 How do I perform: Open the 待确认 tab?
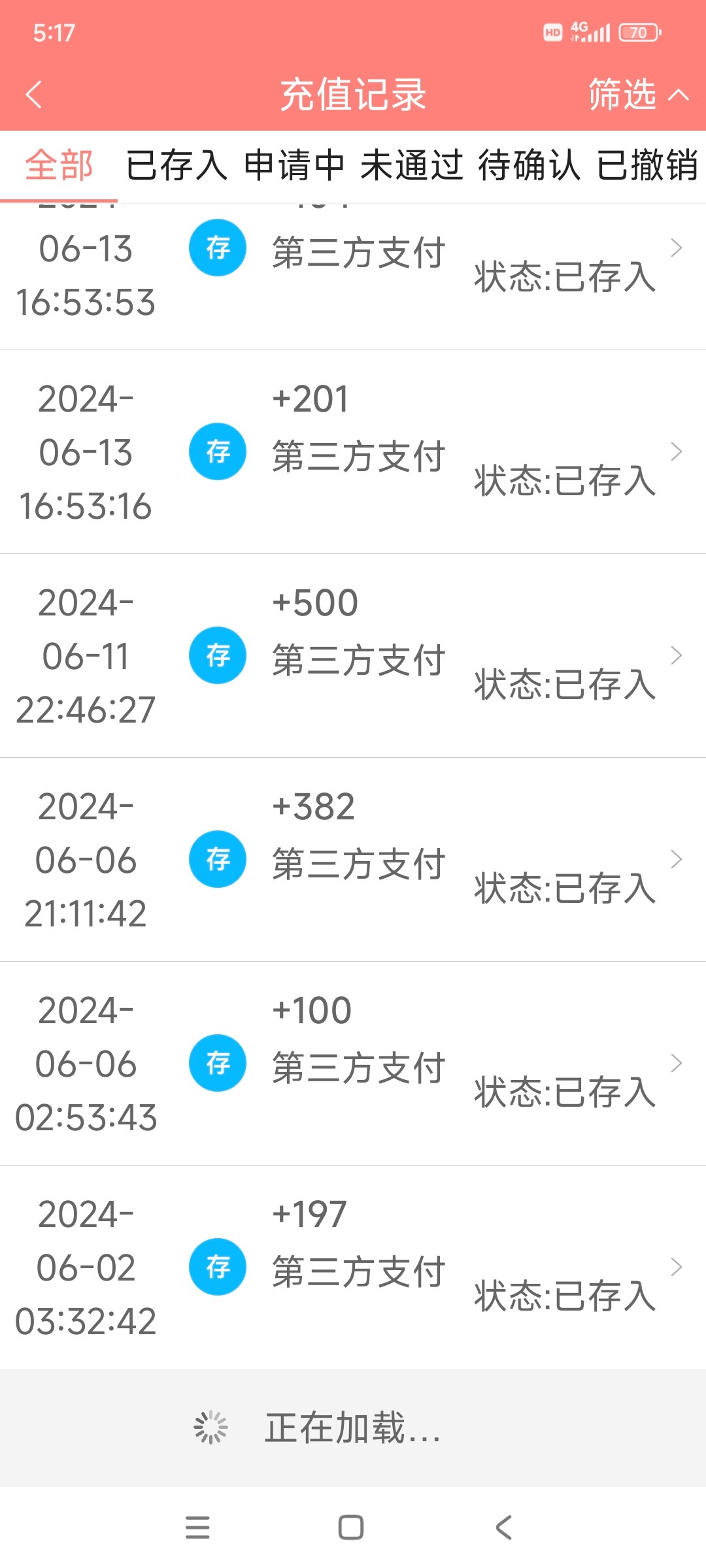click(529, 165)
